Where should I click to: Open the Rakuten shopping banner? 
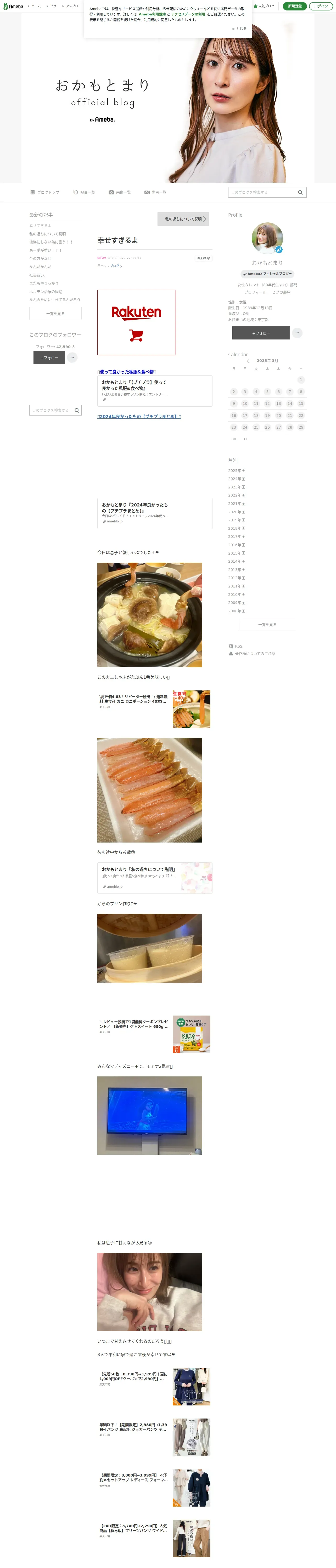click(137, 322)
